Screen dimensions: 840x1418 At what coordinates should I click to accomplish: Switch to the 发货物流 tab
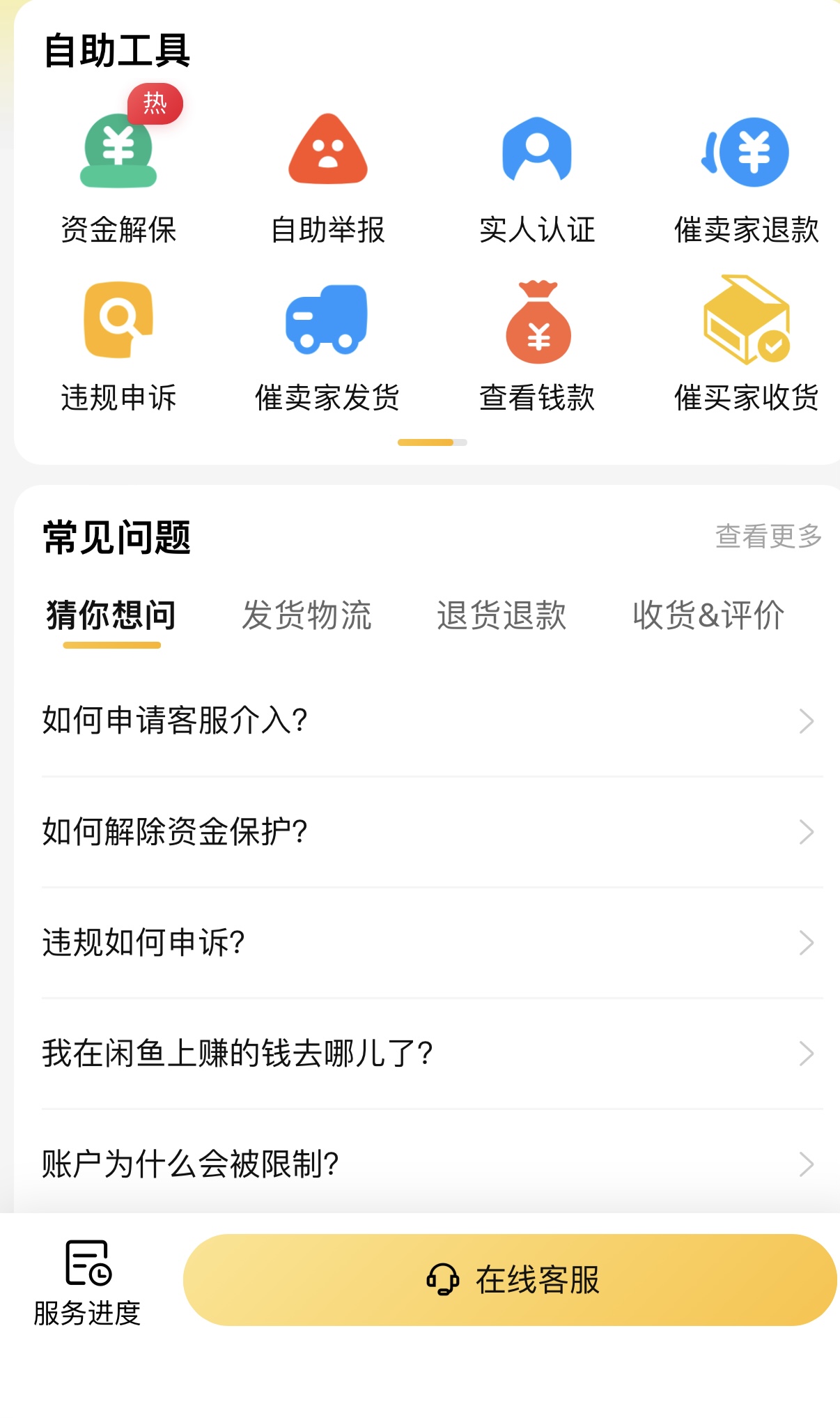point(306,615)
